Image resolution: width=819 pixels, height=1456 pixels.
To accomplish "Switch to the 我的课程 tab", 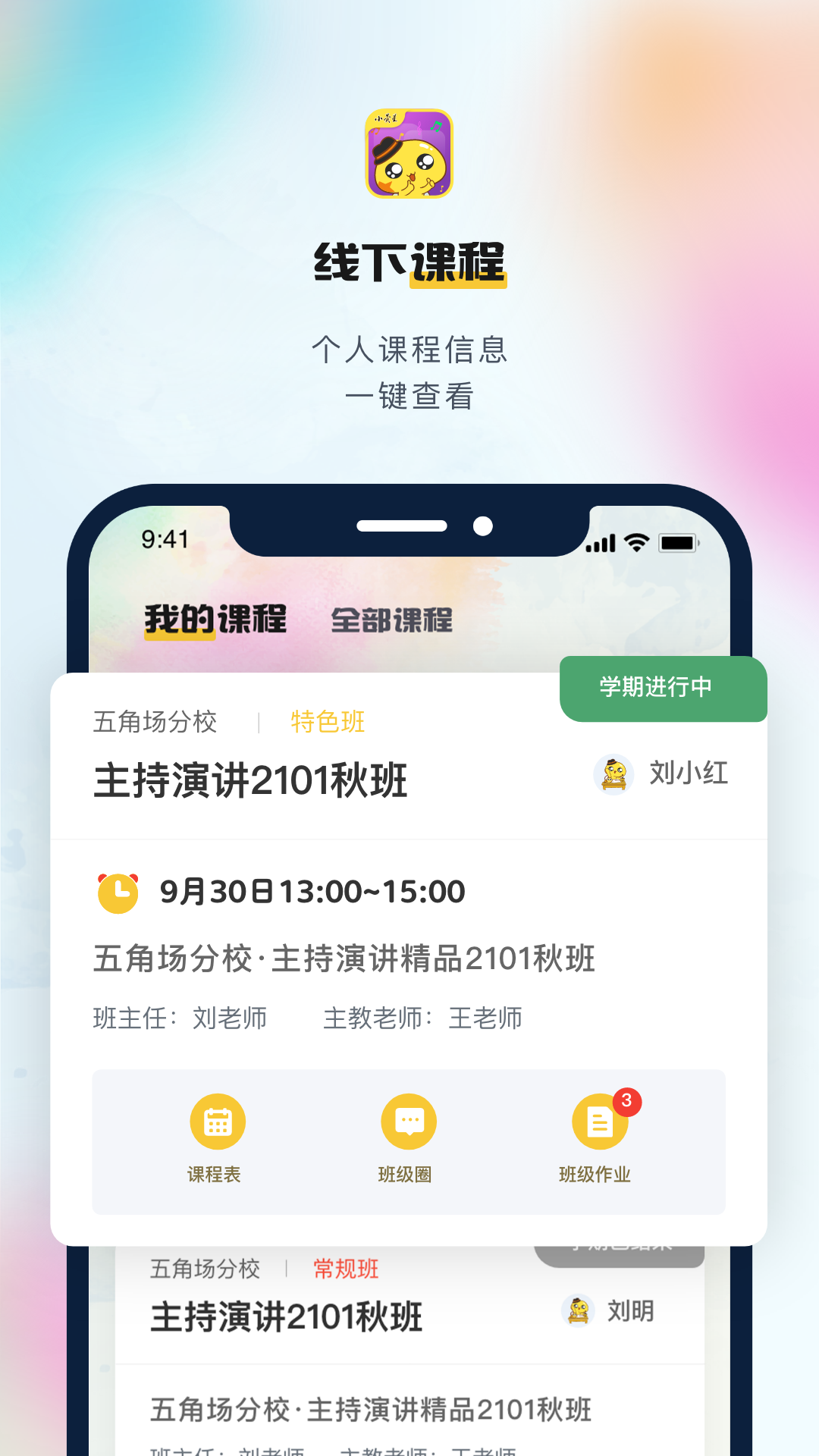I will [x=213, y=620].
